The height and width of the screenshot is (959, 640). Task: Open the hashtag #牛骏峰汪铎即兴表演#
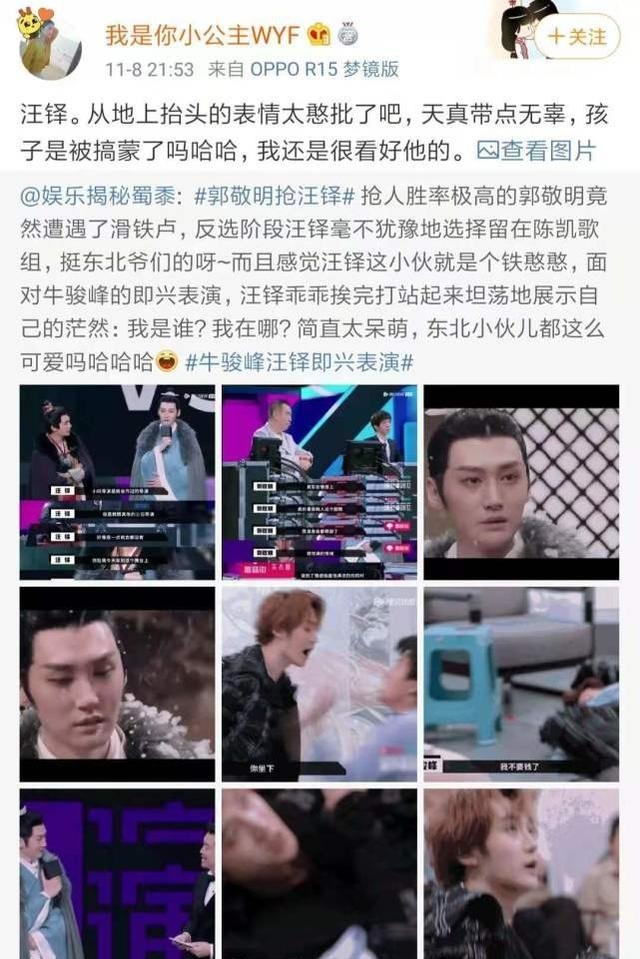coord(298,360)
